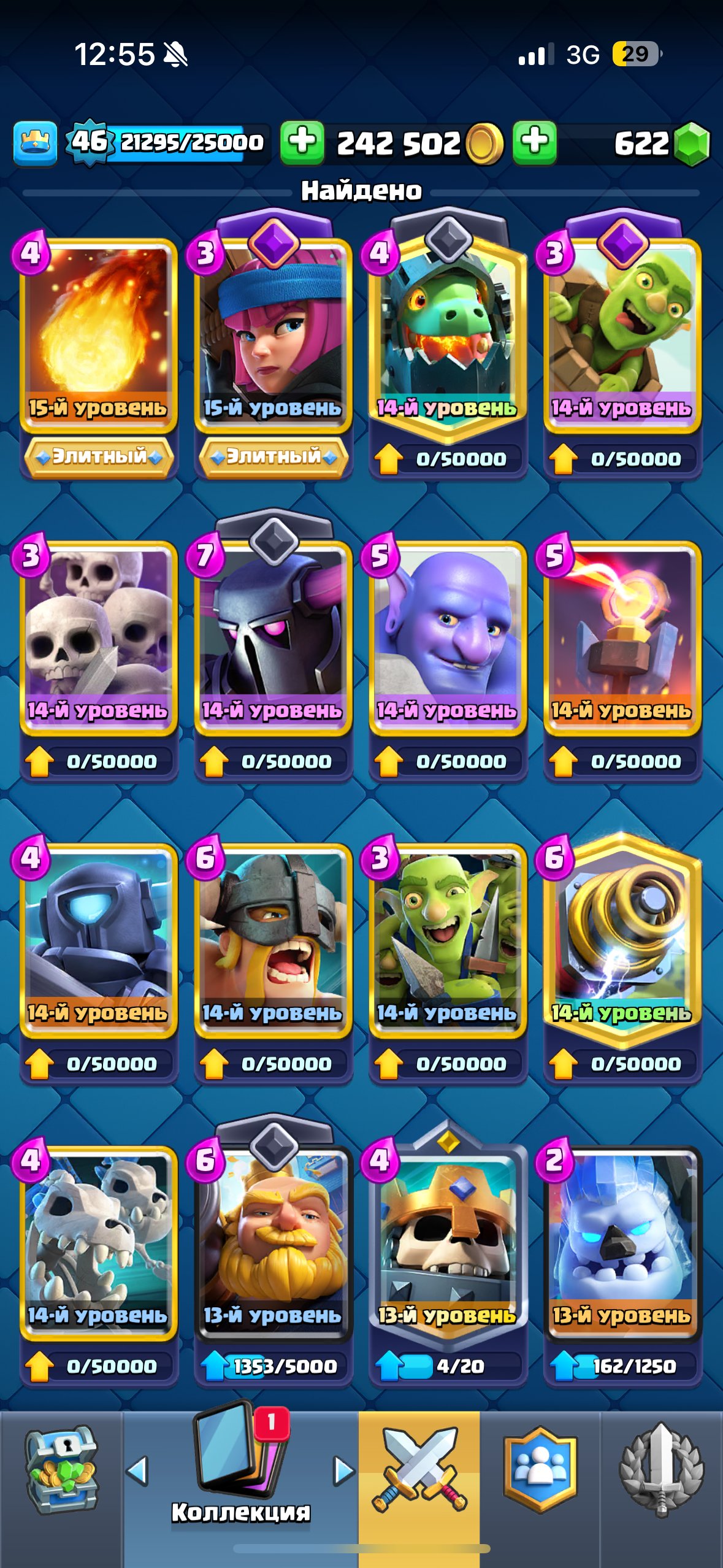Buy gems with the plus button
The height and width of the screenshot is (1568, 723).
[x=535, y=142]
